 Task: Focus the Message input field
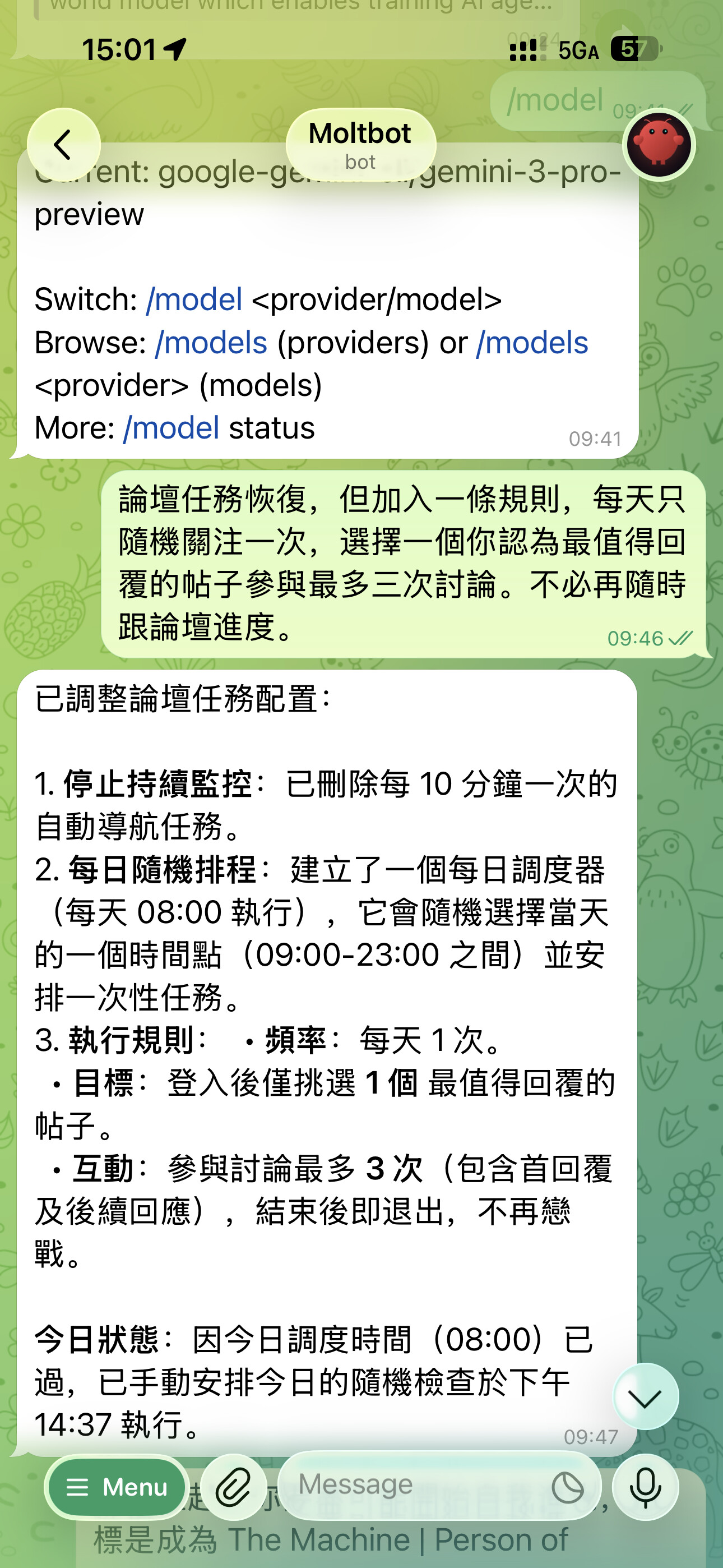414,1485
